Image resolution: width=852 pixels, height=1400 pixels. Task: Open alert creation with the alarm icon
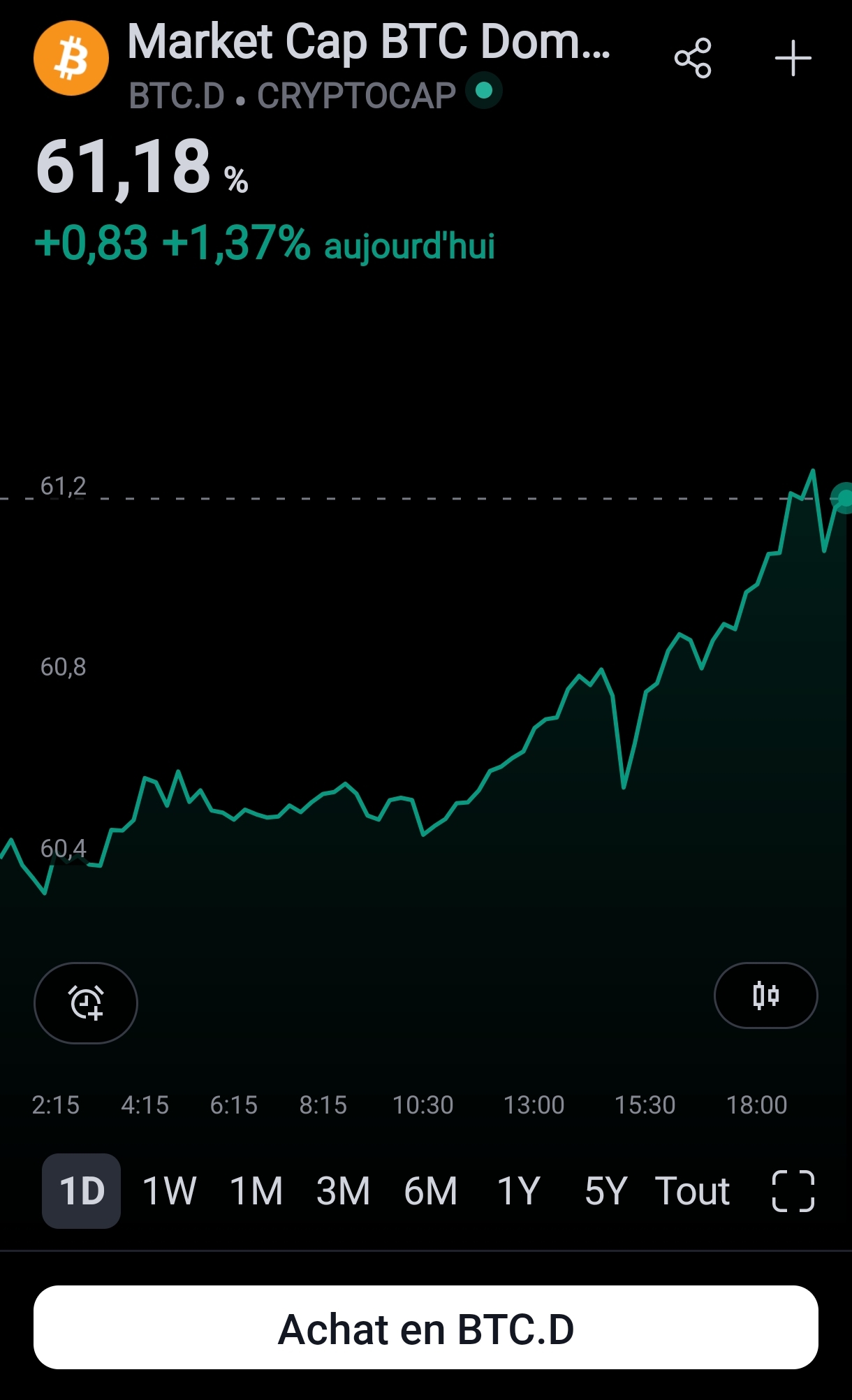pos(85,1002)
